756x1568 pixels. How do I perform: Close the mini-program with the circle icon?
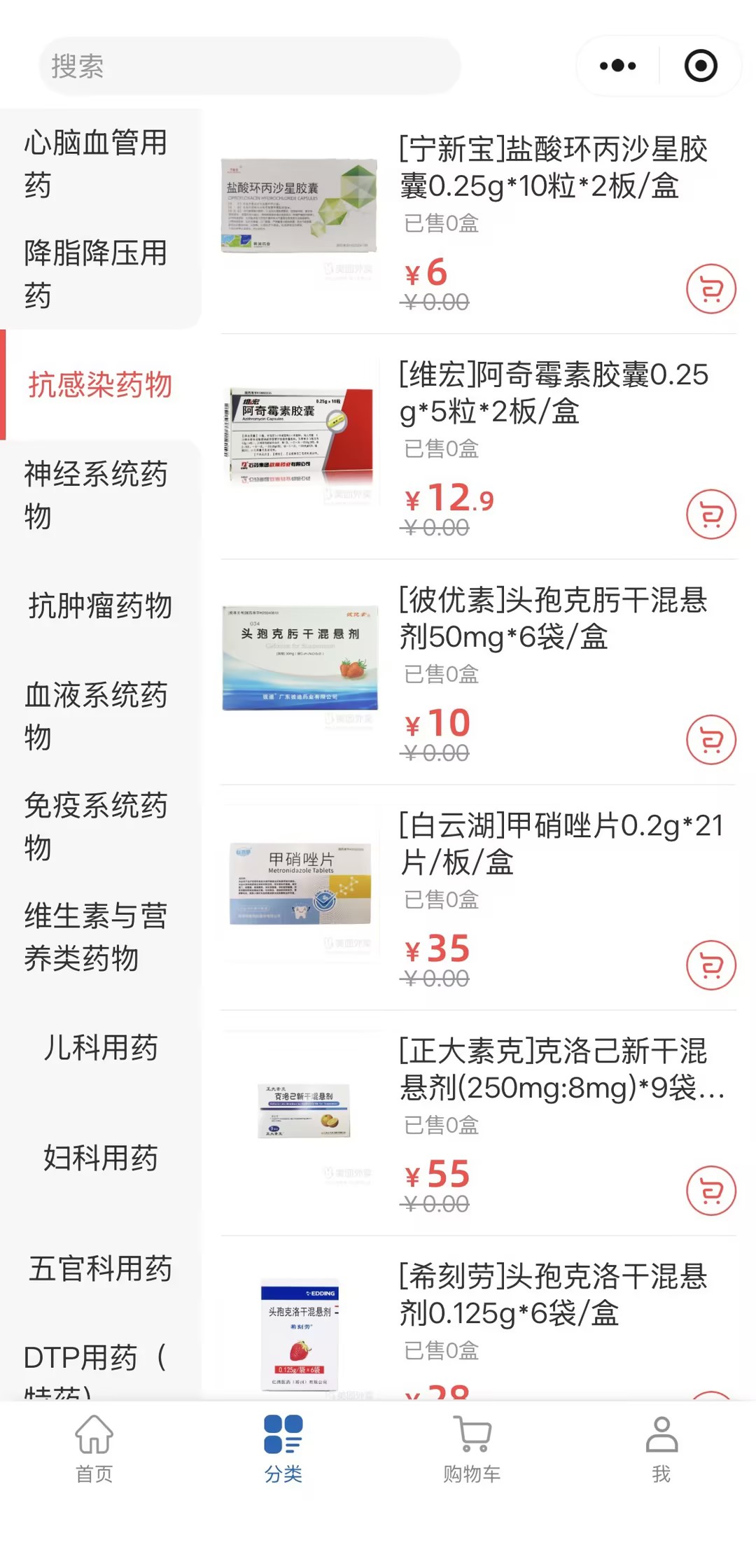coord(700,66)
